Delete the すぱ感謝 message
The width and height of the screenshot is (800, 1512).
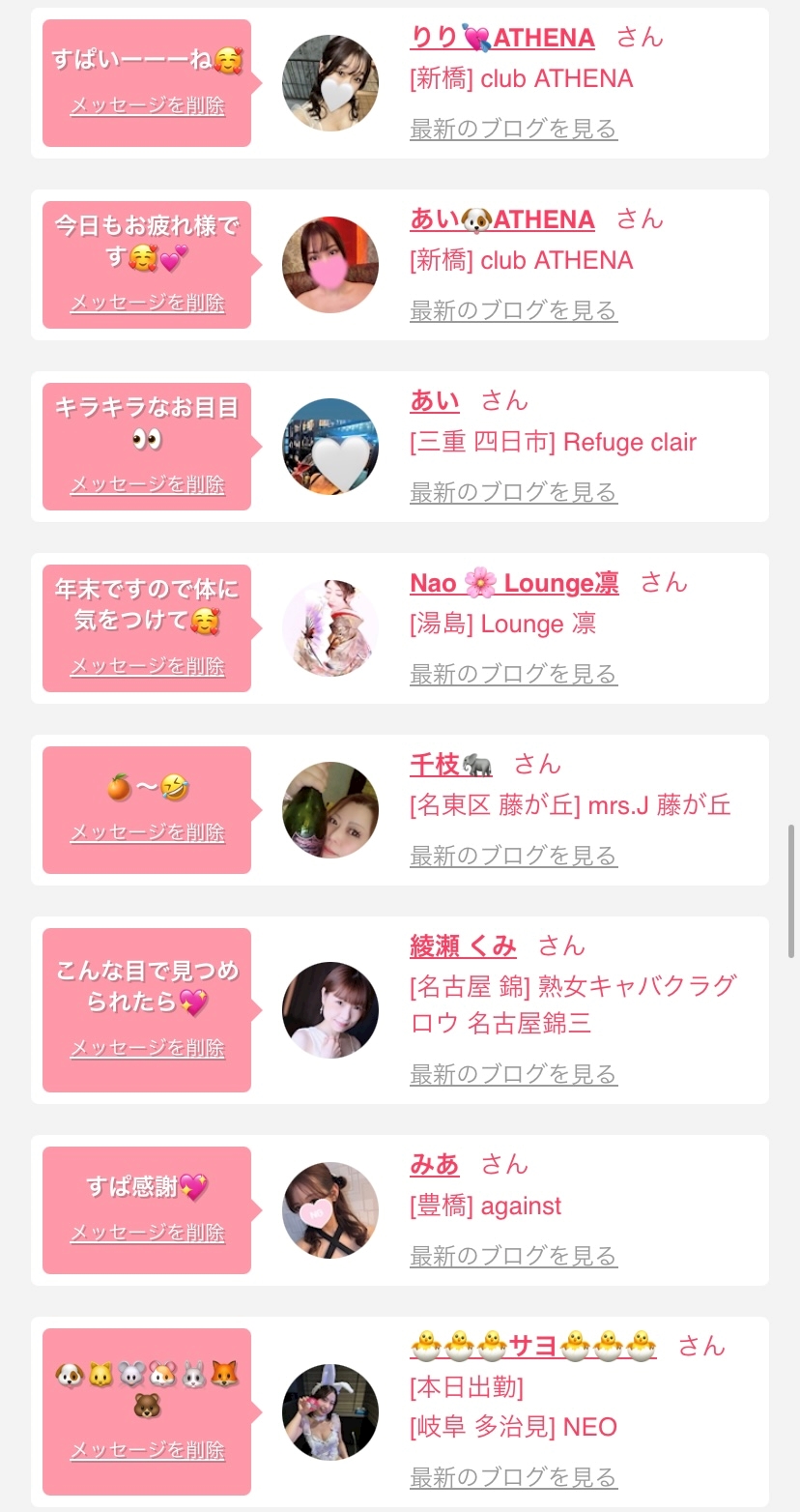click(x=147, y=1234)
